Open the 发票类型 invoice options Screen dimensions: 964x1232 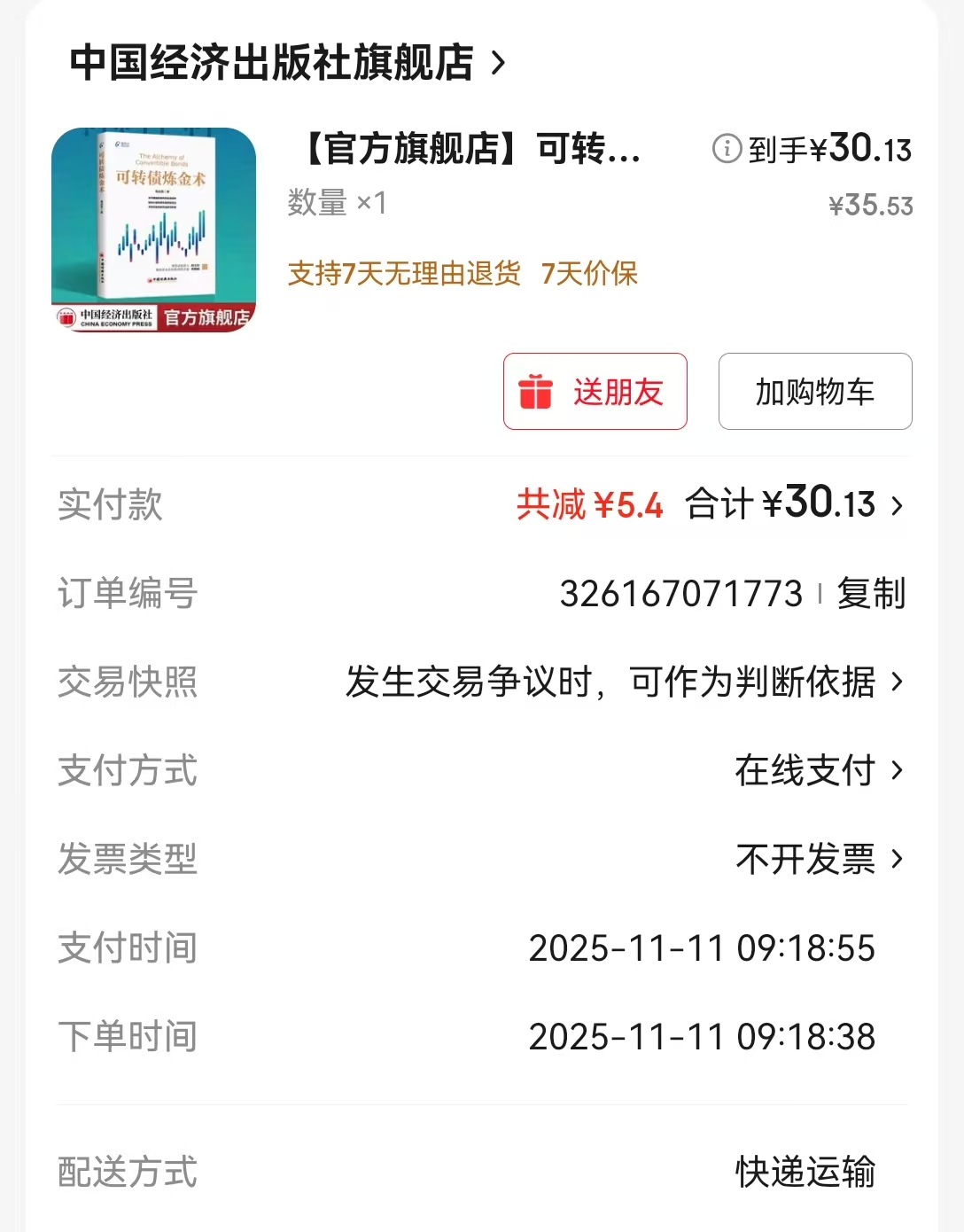click(818, 860)
